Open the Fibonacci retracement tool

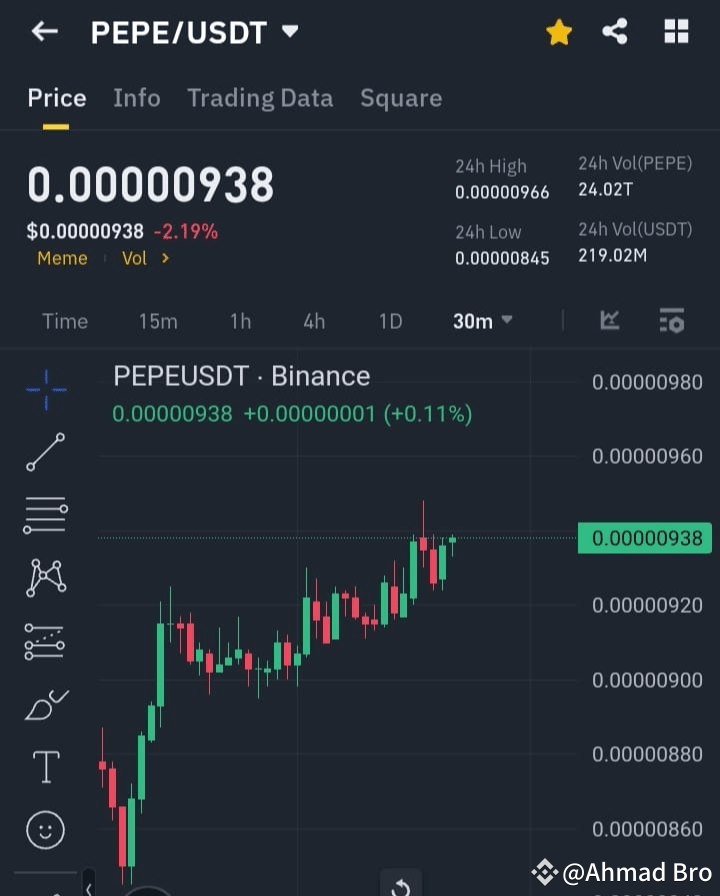pos(44,514)
